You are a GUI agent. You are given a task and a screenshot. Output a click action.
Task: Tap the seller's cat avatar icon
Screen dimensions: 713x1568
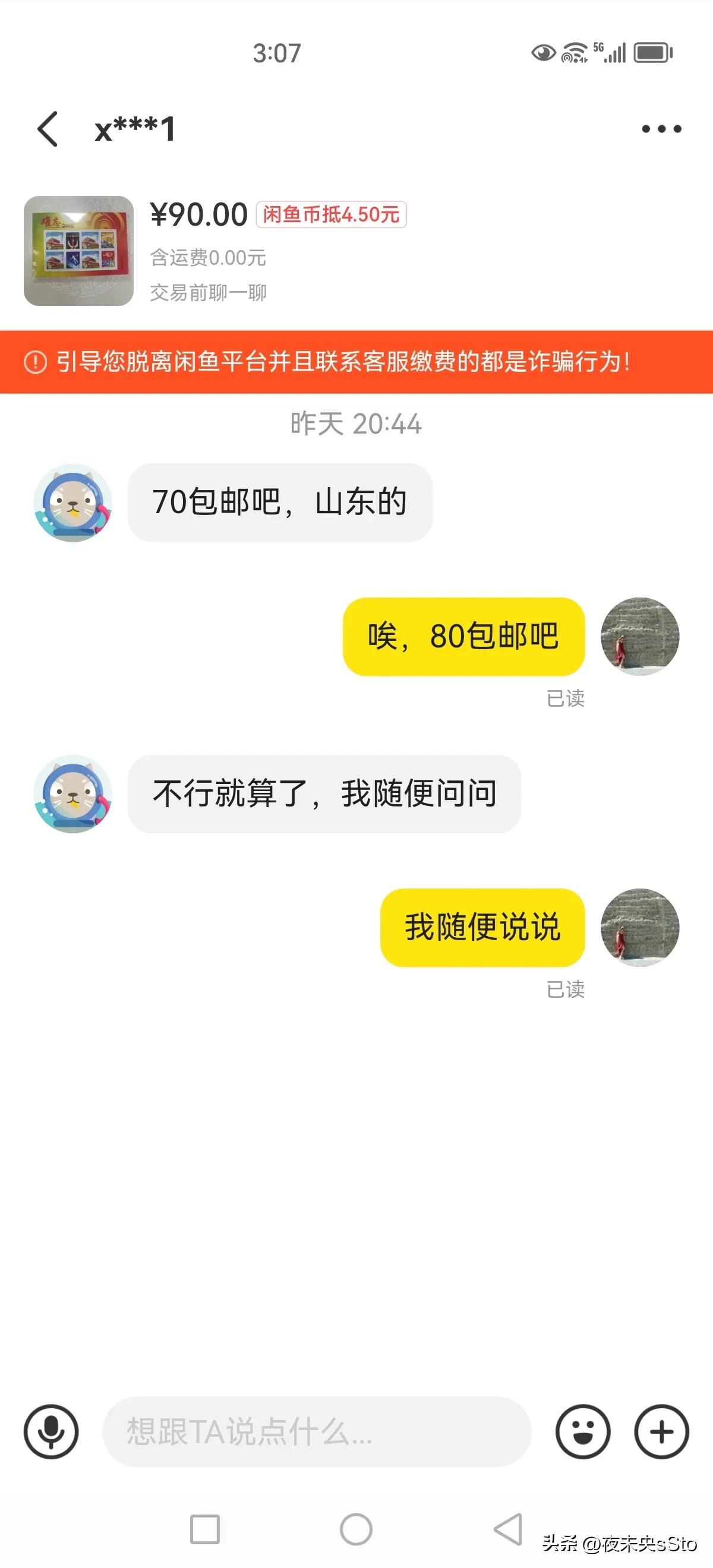pyautogui.click(x=71, y=503)
